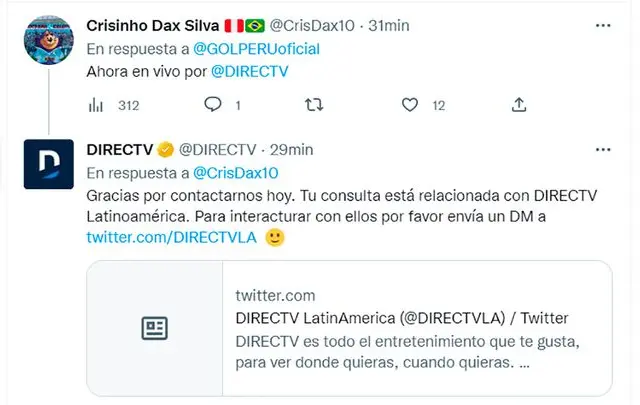Open Crisinho Dax Silva's profile avatar
The width and height of the screenshot is (640, 405).
(x=49, y=39)
